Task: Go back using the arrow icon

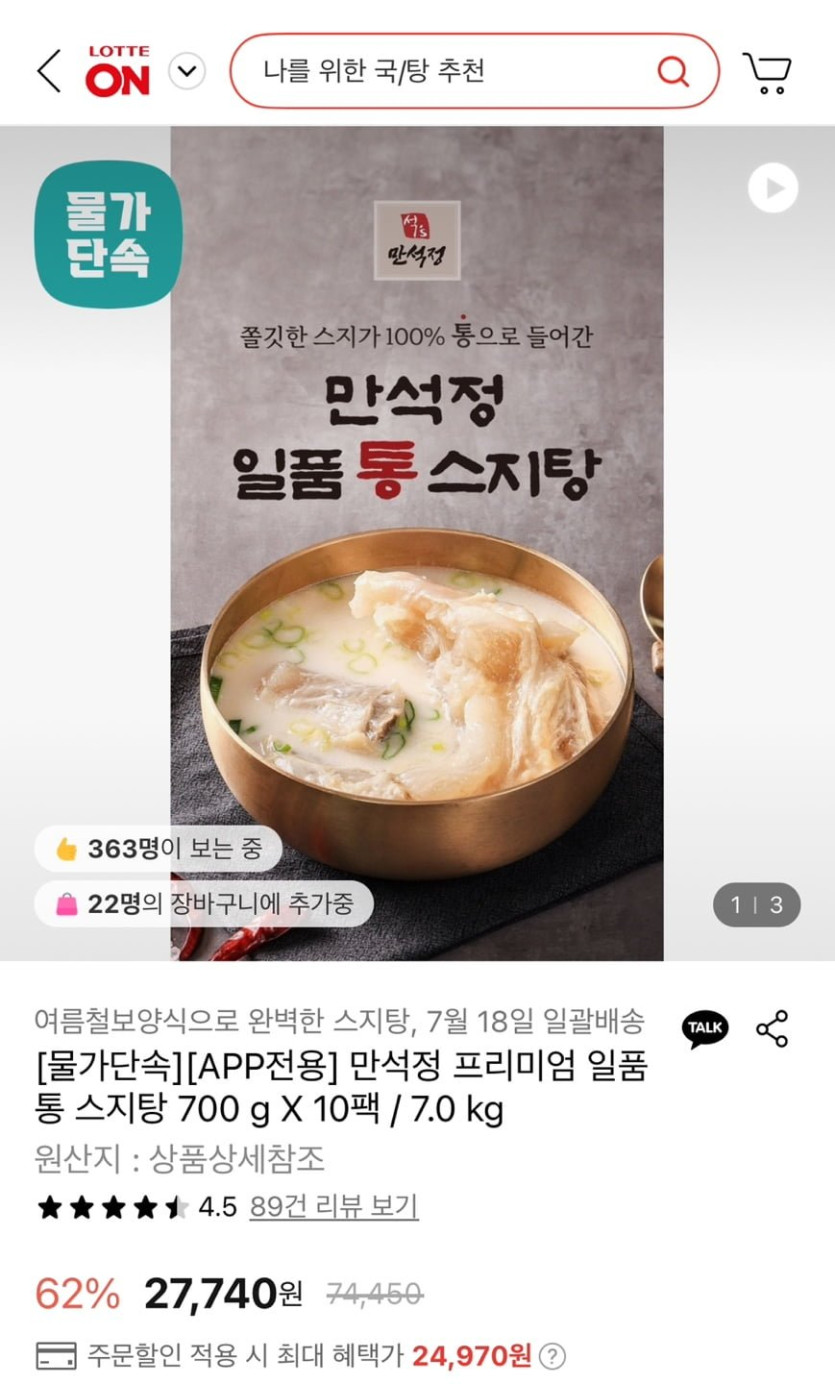Action: point(49,72)
